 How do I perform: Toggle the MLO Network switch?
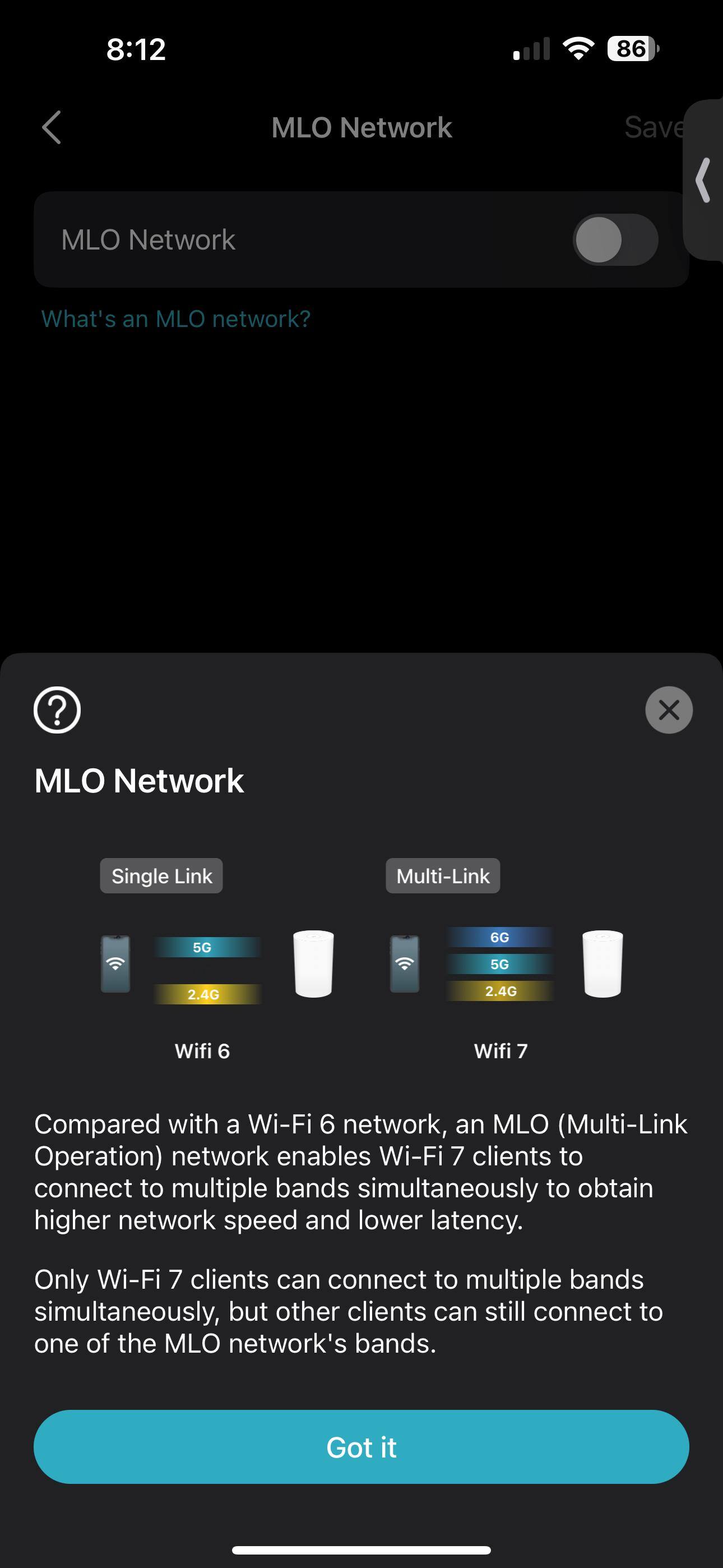[615, 240]
